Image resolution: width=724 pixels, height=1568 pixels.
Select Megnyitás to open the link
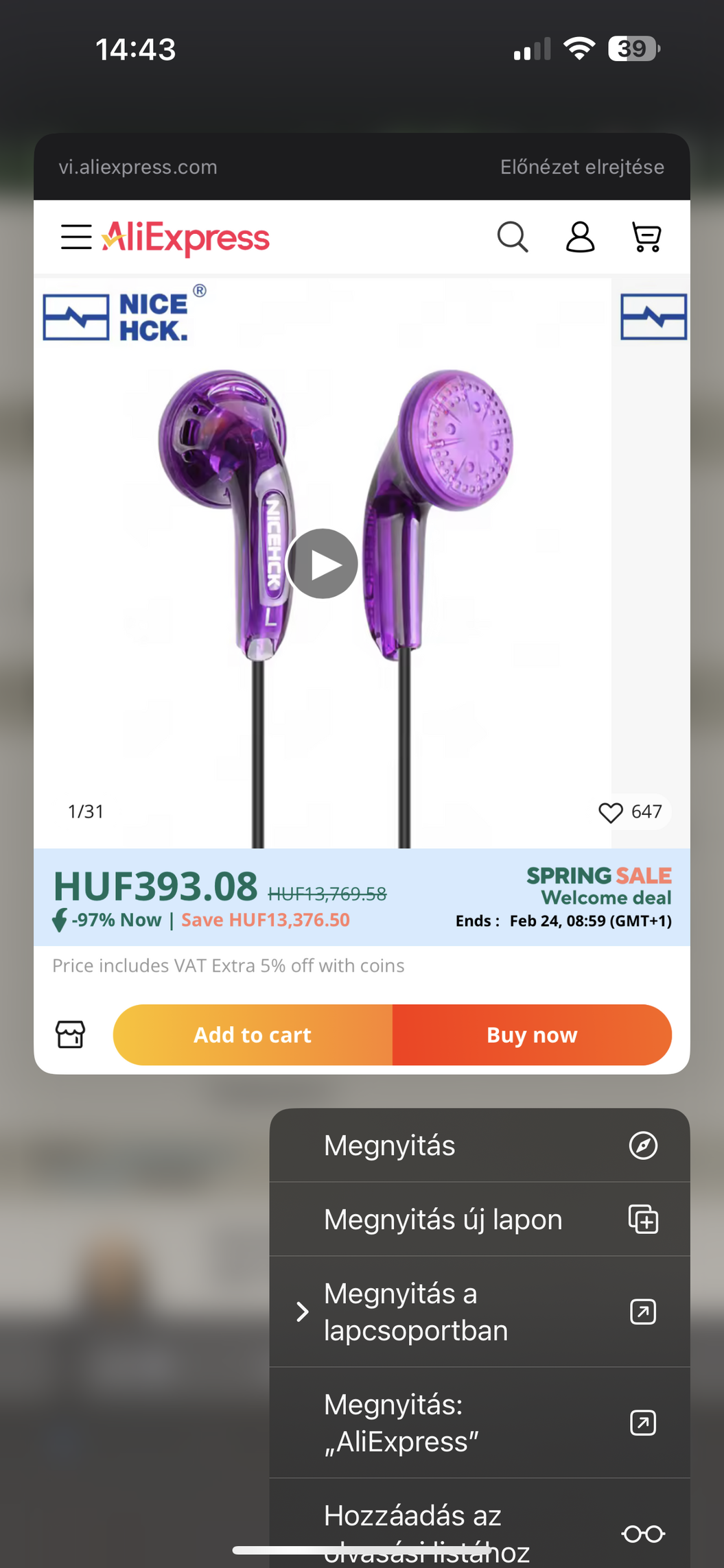coord(480,1145)
